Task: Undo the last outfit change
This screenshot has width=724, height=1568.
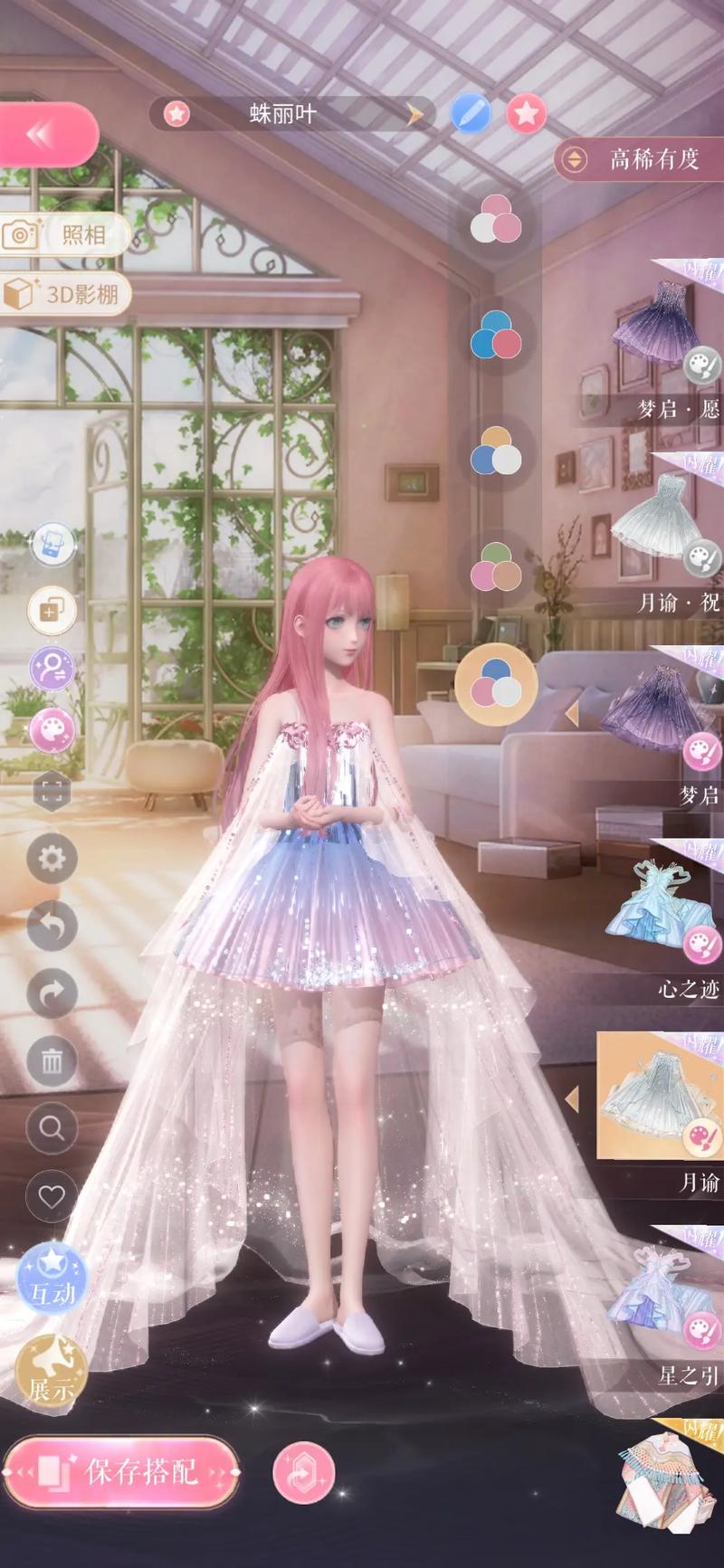Action: point(52,925)
